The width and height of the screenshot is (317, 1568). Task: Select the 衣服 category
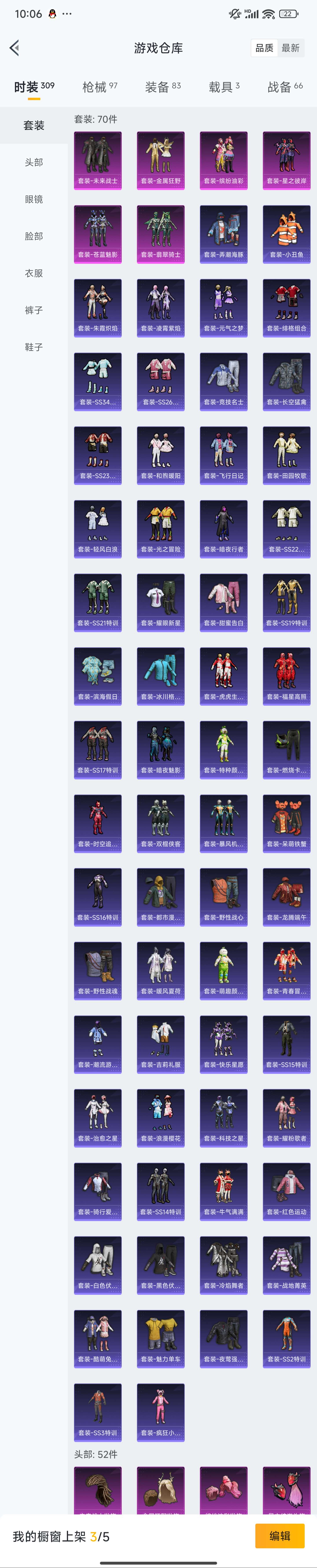[34, 273]
